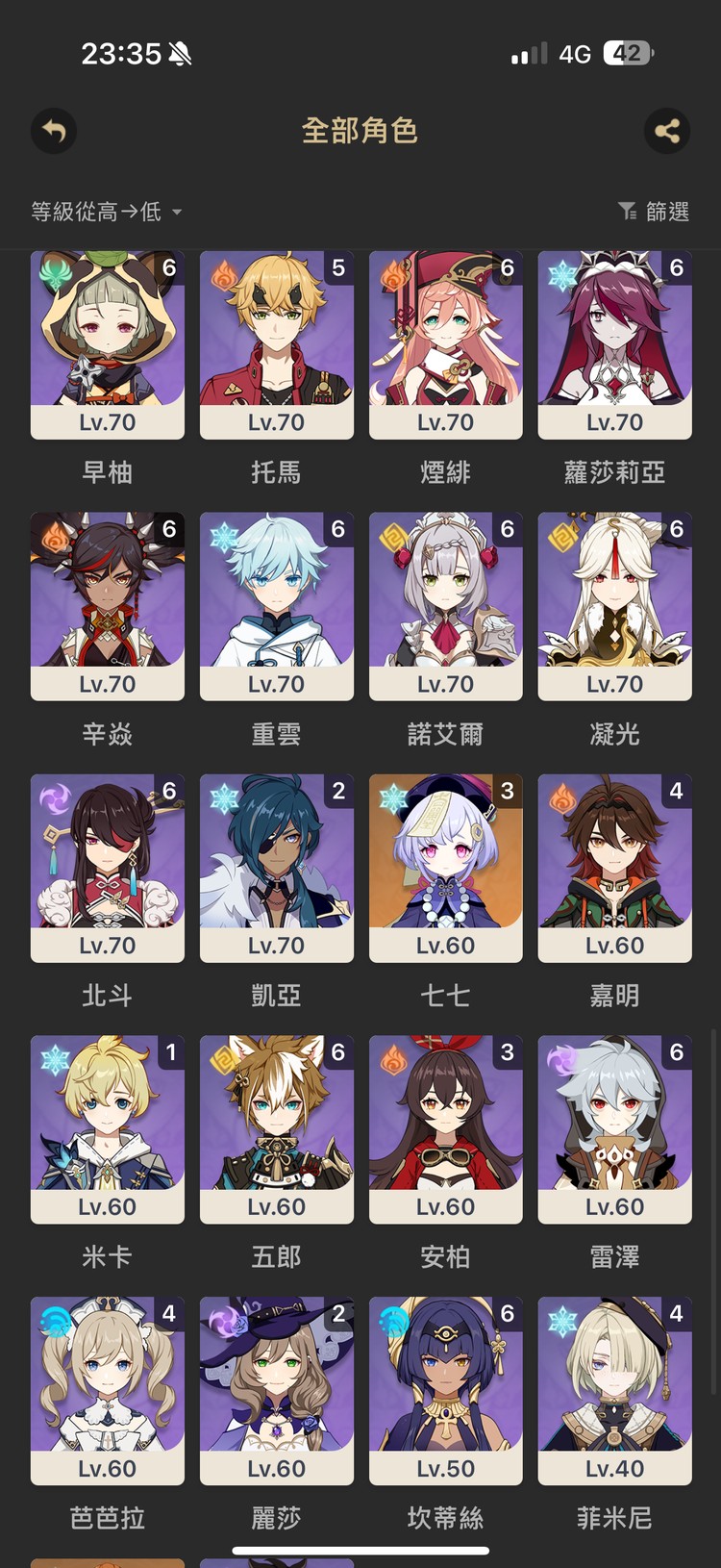The height and width of the screenshot is (1568, 721).
Task: Go back using the arrow icon
Action: pyautogui.click(x=54, y=131)
